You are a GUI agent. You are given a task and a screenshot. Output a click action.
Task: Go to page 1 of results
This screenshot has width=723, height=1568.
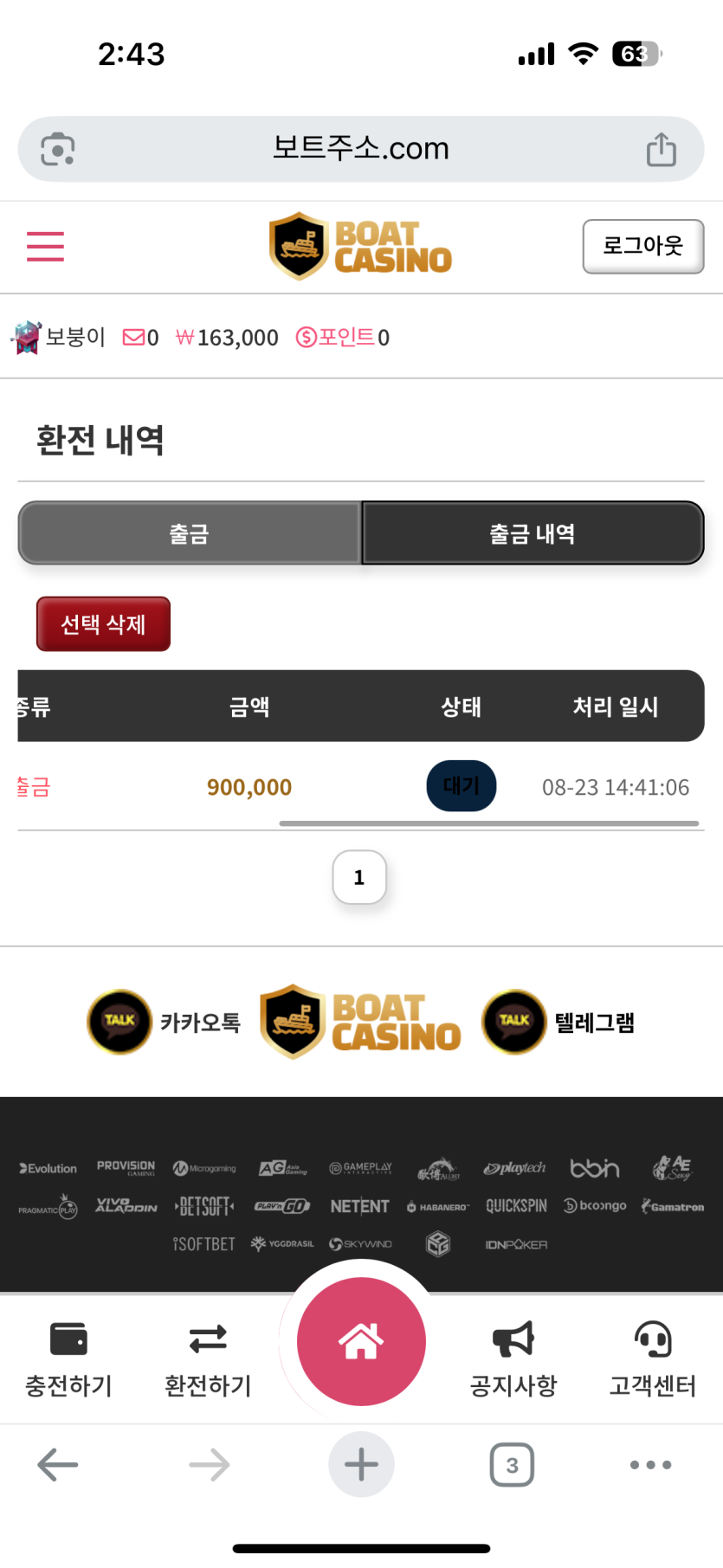coord(359,878)
